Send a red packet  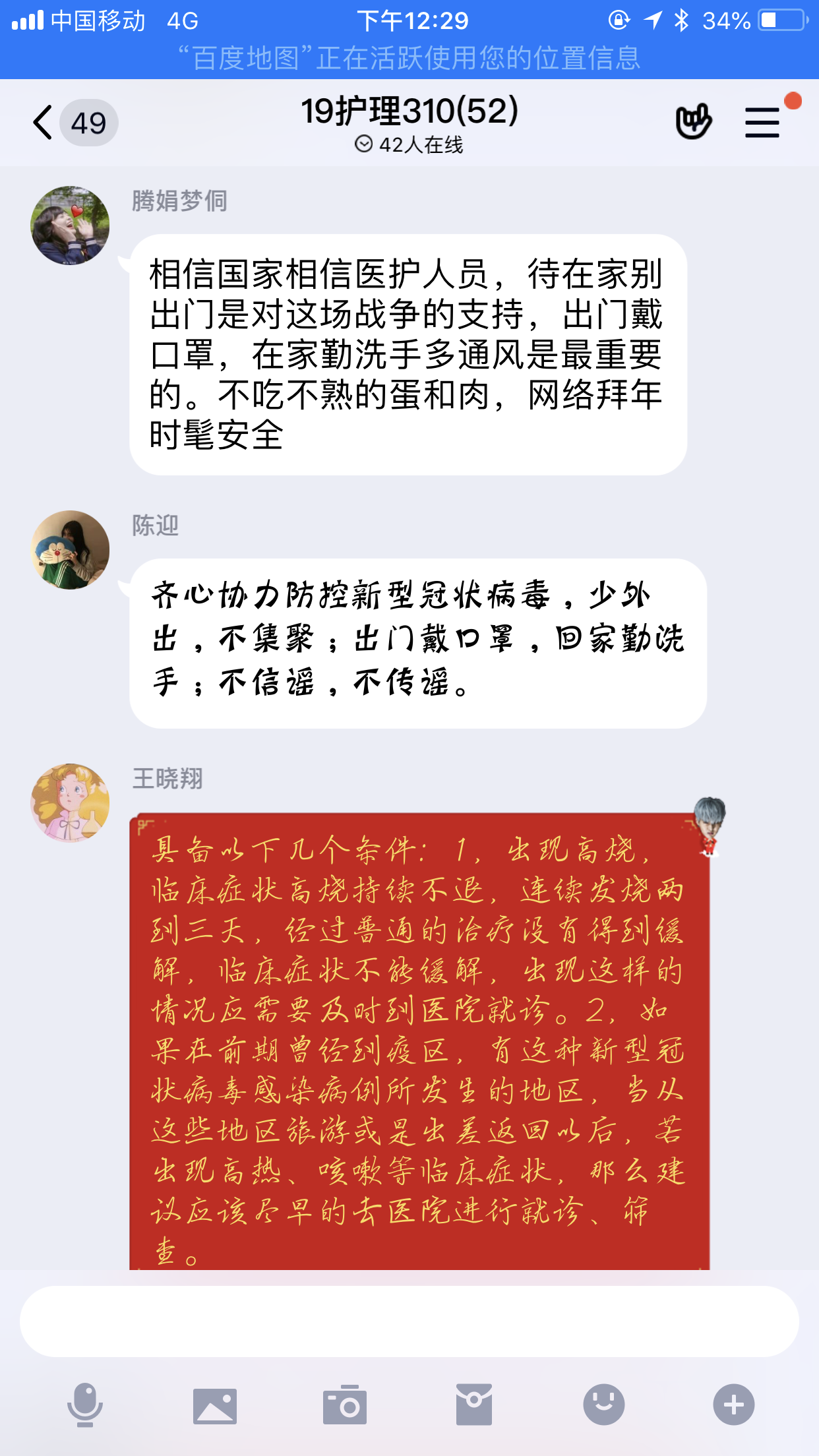coord(473,1405)
